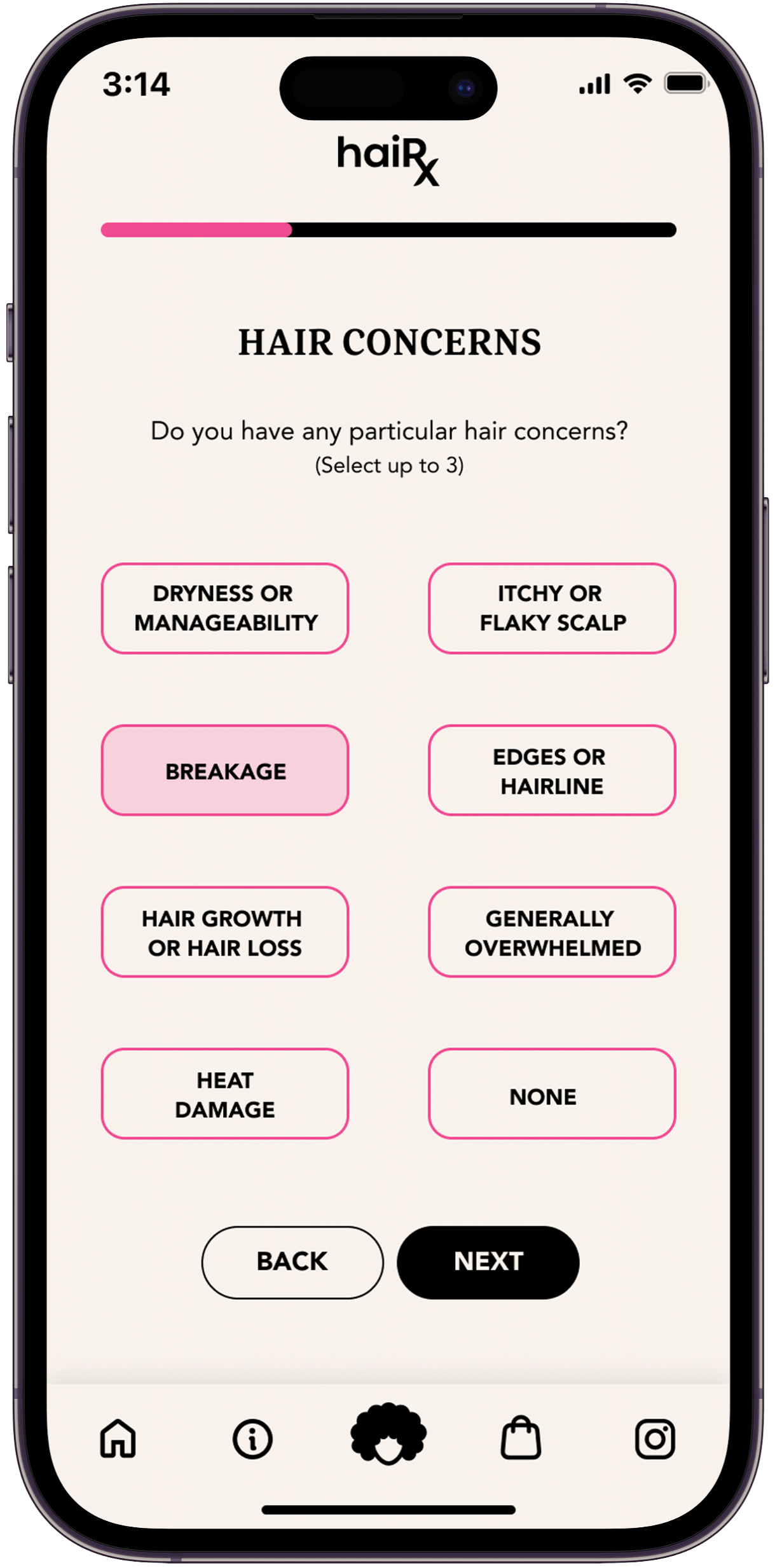Open the Instagram tab
Viewport: 782px width, 1568px height.
pyautogui.click(x=655, y=1438)
